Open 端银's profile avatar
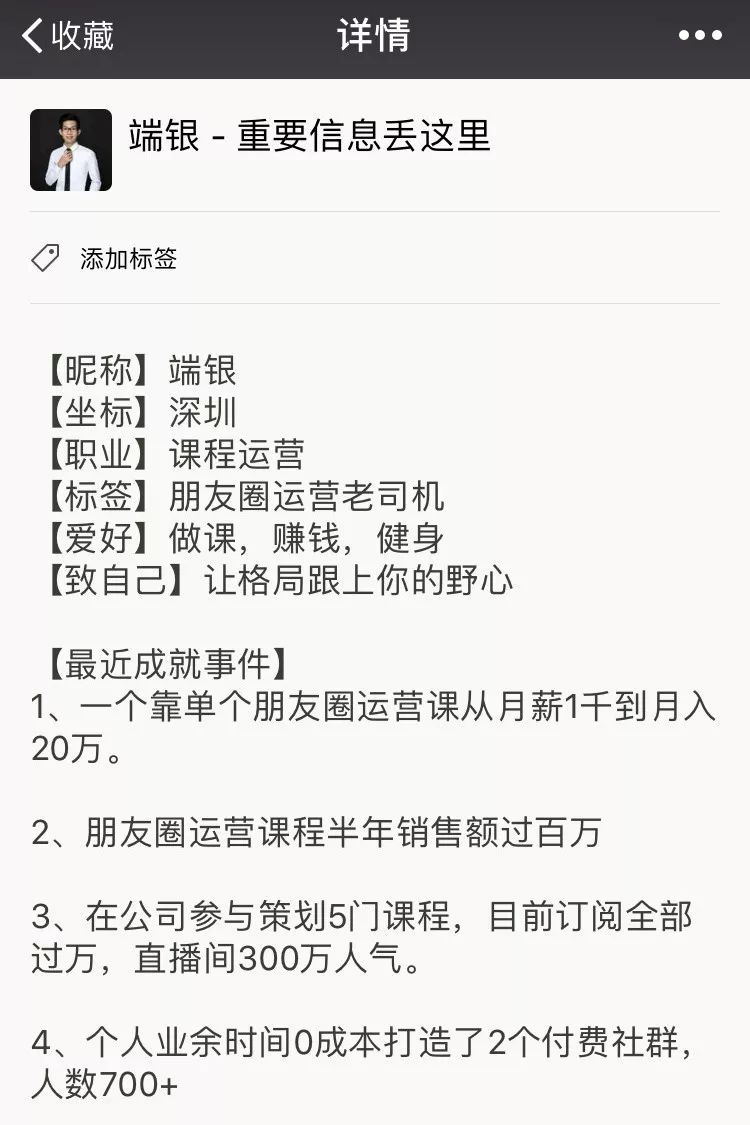 click(71, 150)
